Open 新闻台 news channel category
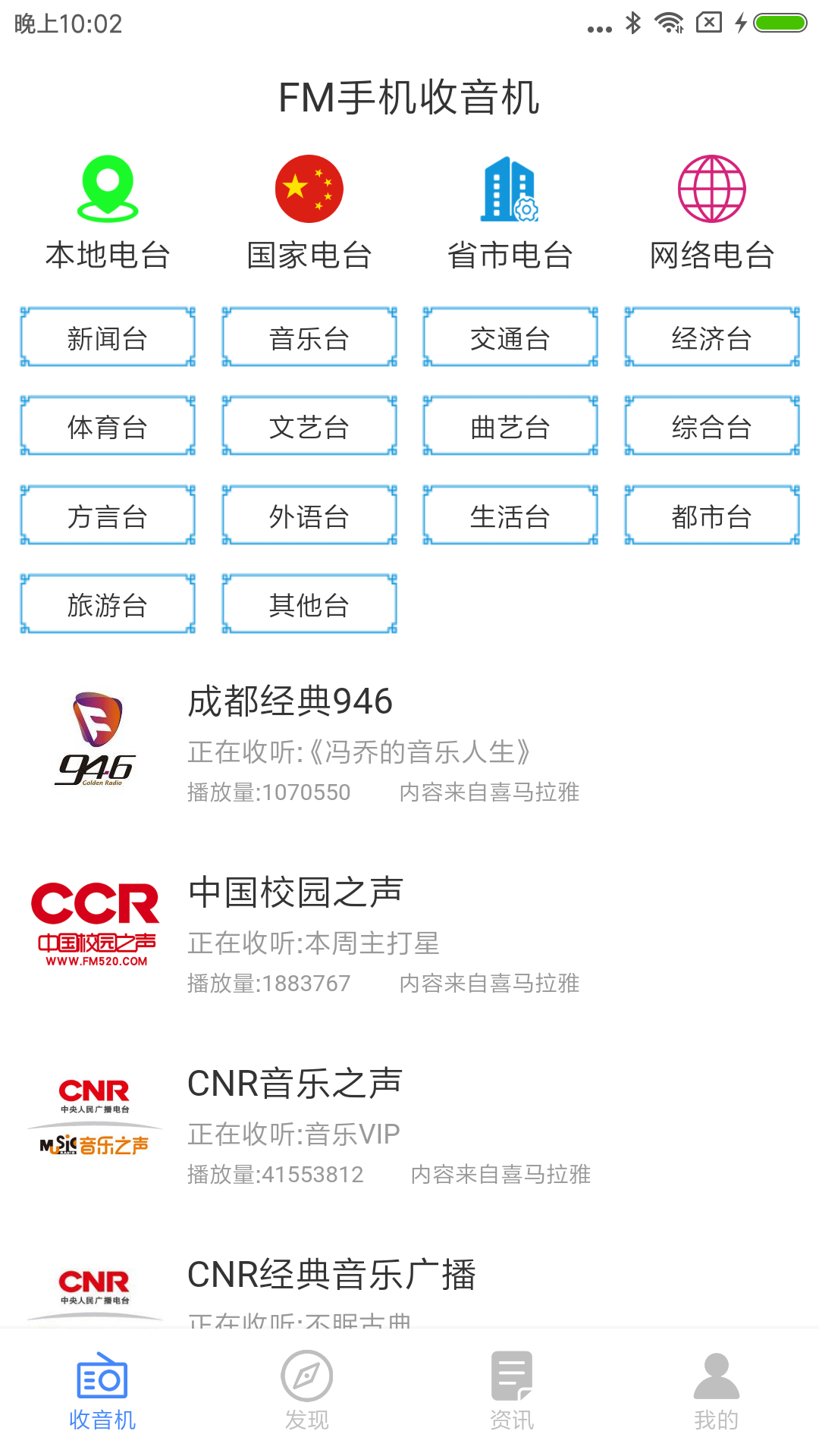819x1456 pixels. (107, 337)
